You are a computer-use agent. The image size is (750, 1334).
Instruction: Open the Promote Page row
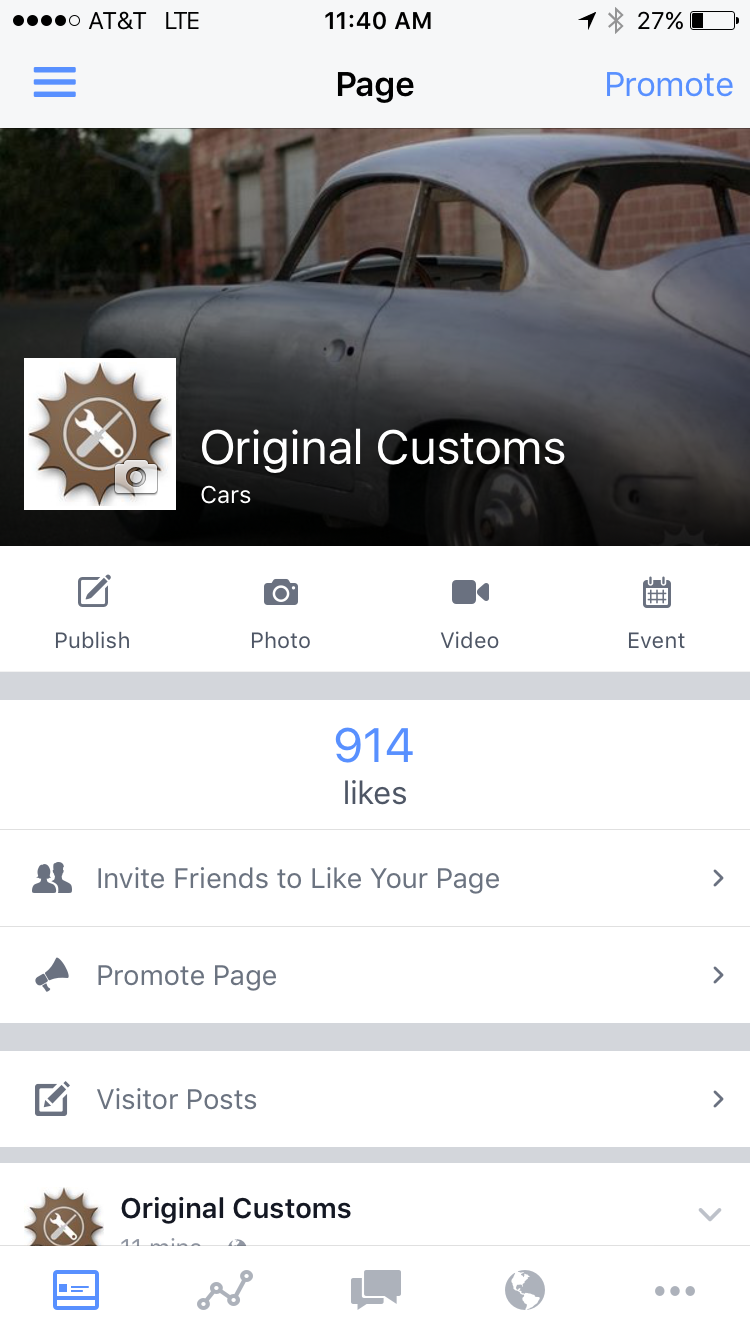point(375,975)
